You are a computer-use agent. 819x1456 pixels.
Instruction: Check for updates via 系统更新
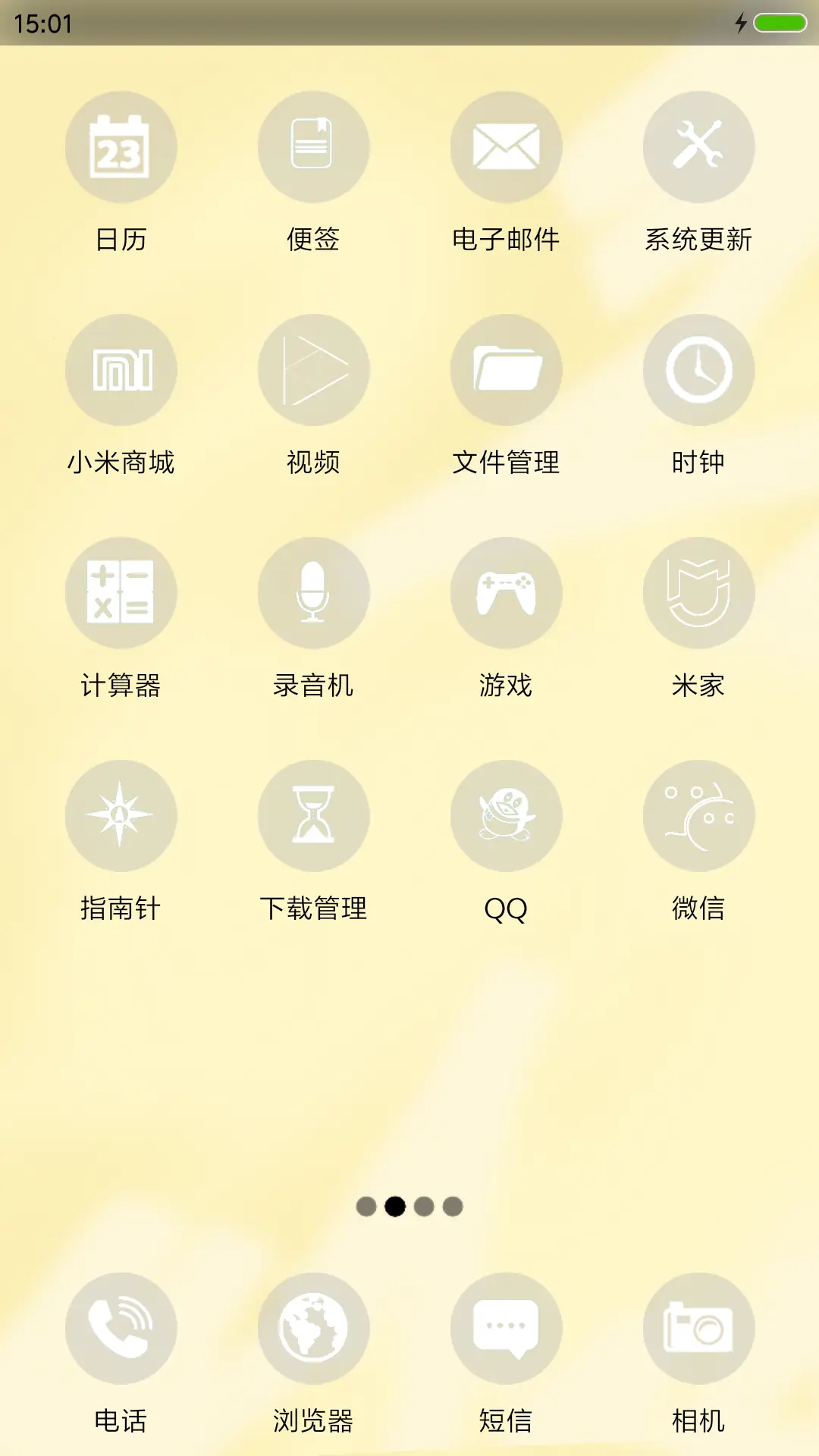[x=698, y=147]
